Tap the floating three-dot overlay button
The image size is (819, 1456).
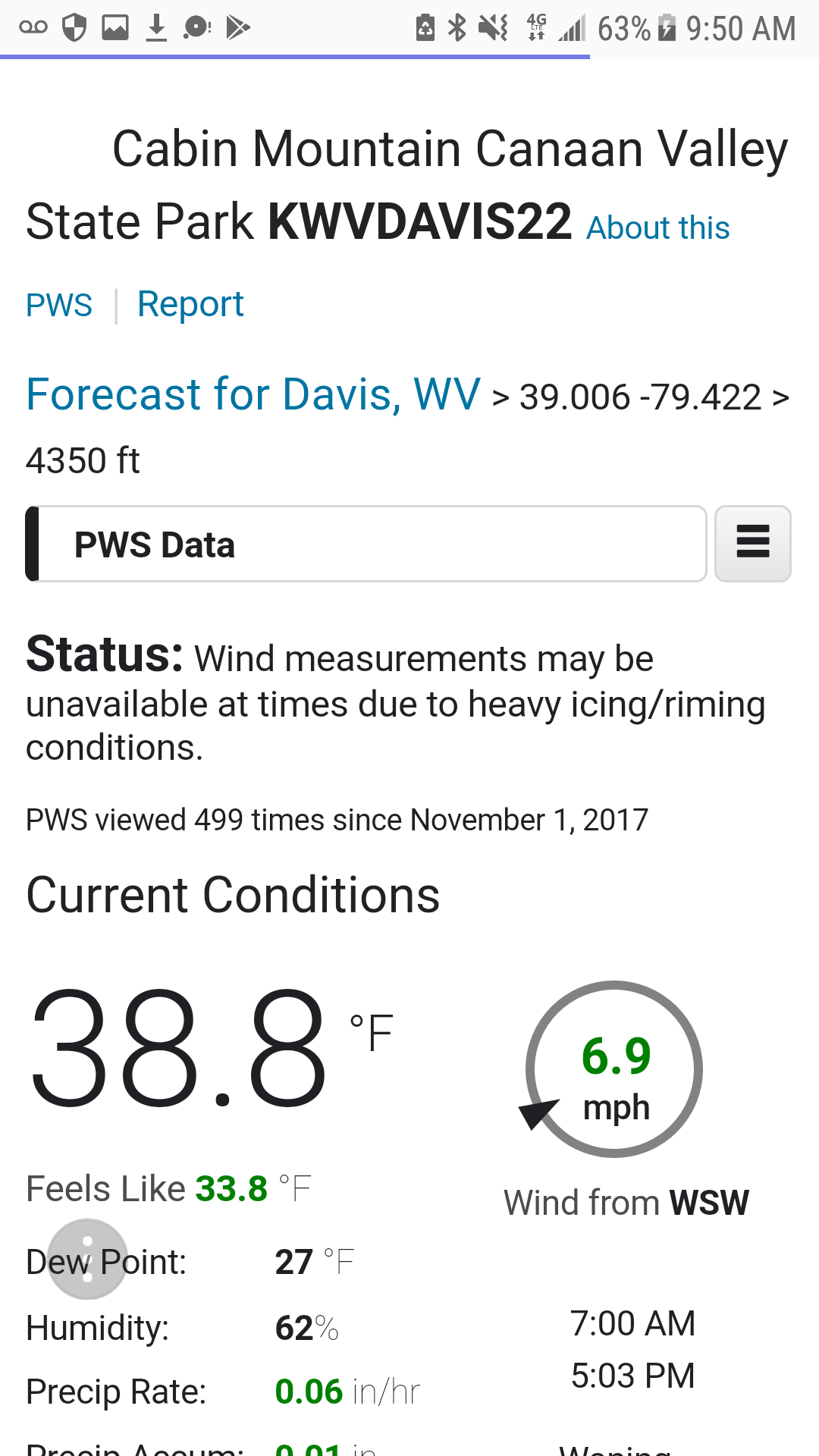click(x=87, y=1259)
